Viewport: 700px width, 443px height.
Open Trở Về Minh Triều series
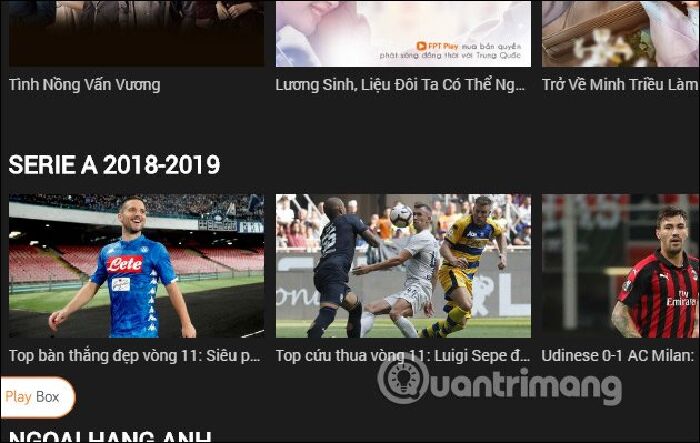[x=620, y=35]
